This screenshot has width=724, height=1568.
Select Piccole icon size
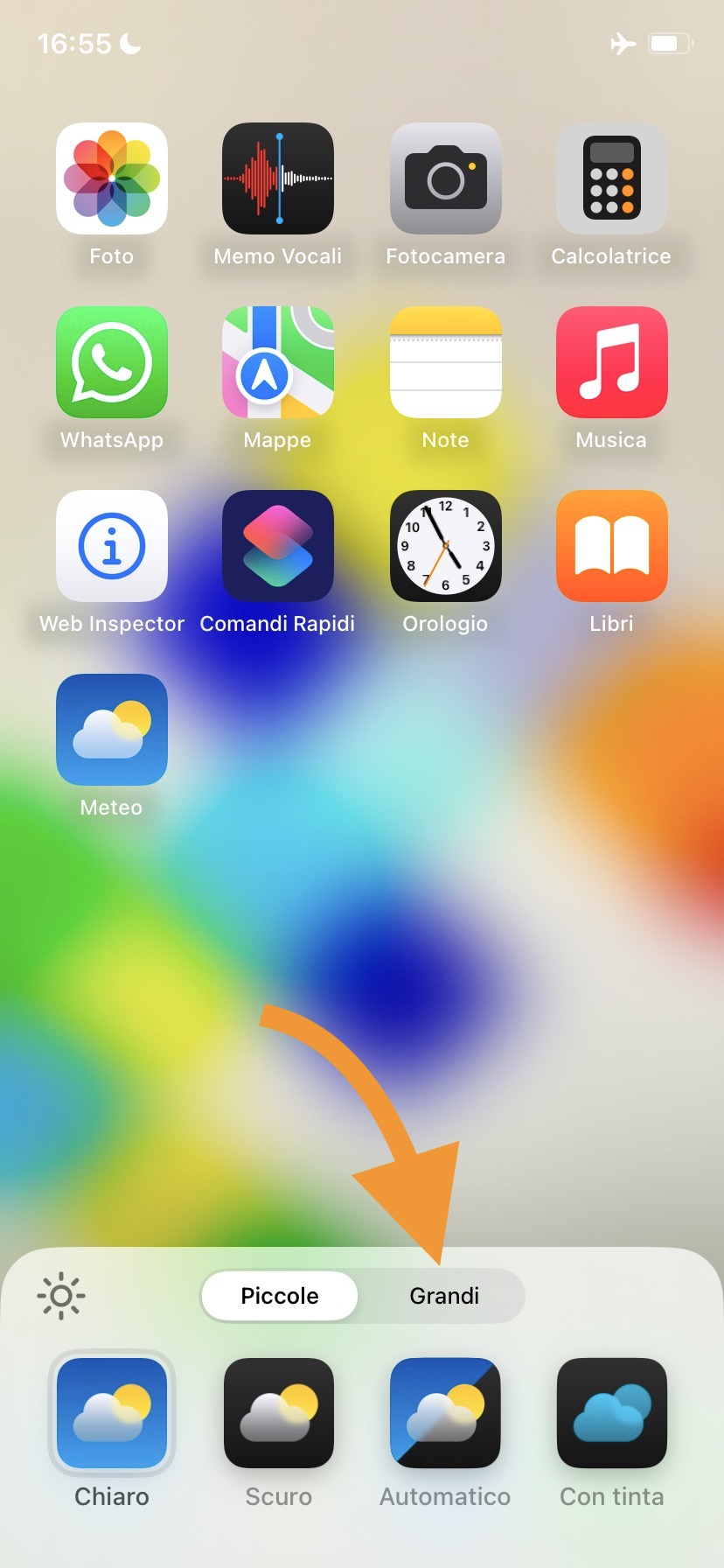point(280,1296)
